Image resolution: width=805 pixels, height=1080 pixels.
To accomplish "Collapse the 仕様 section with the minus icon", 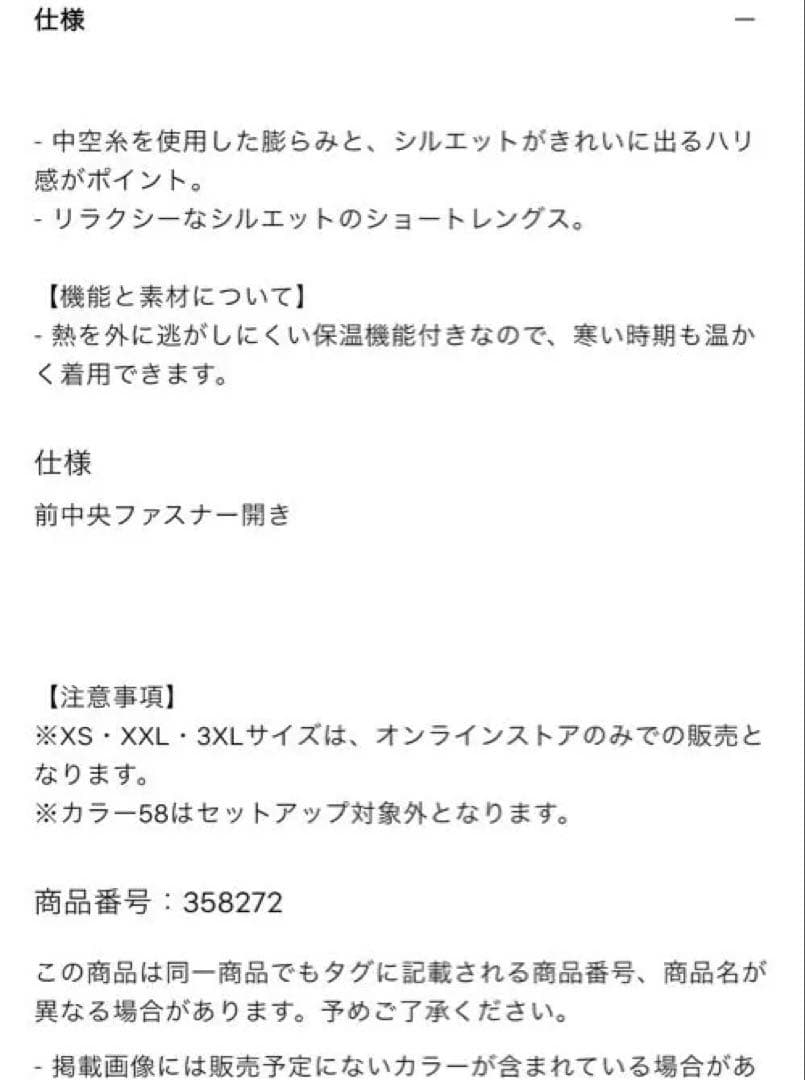I will [x=745, y=19].
